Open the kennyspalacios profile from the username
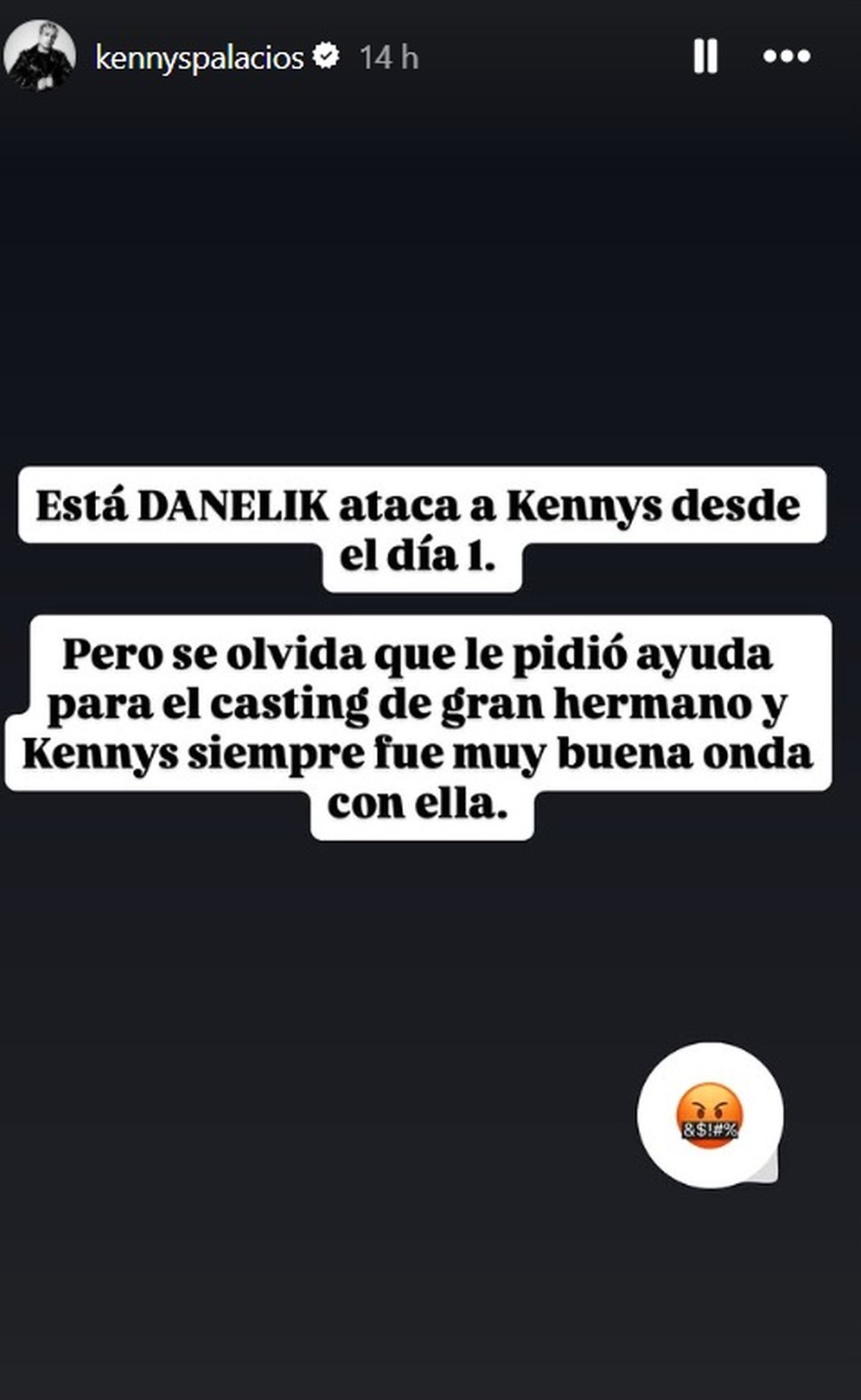This screenshot has height=1400, width=861. click(x=199, y=57)
